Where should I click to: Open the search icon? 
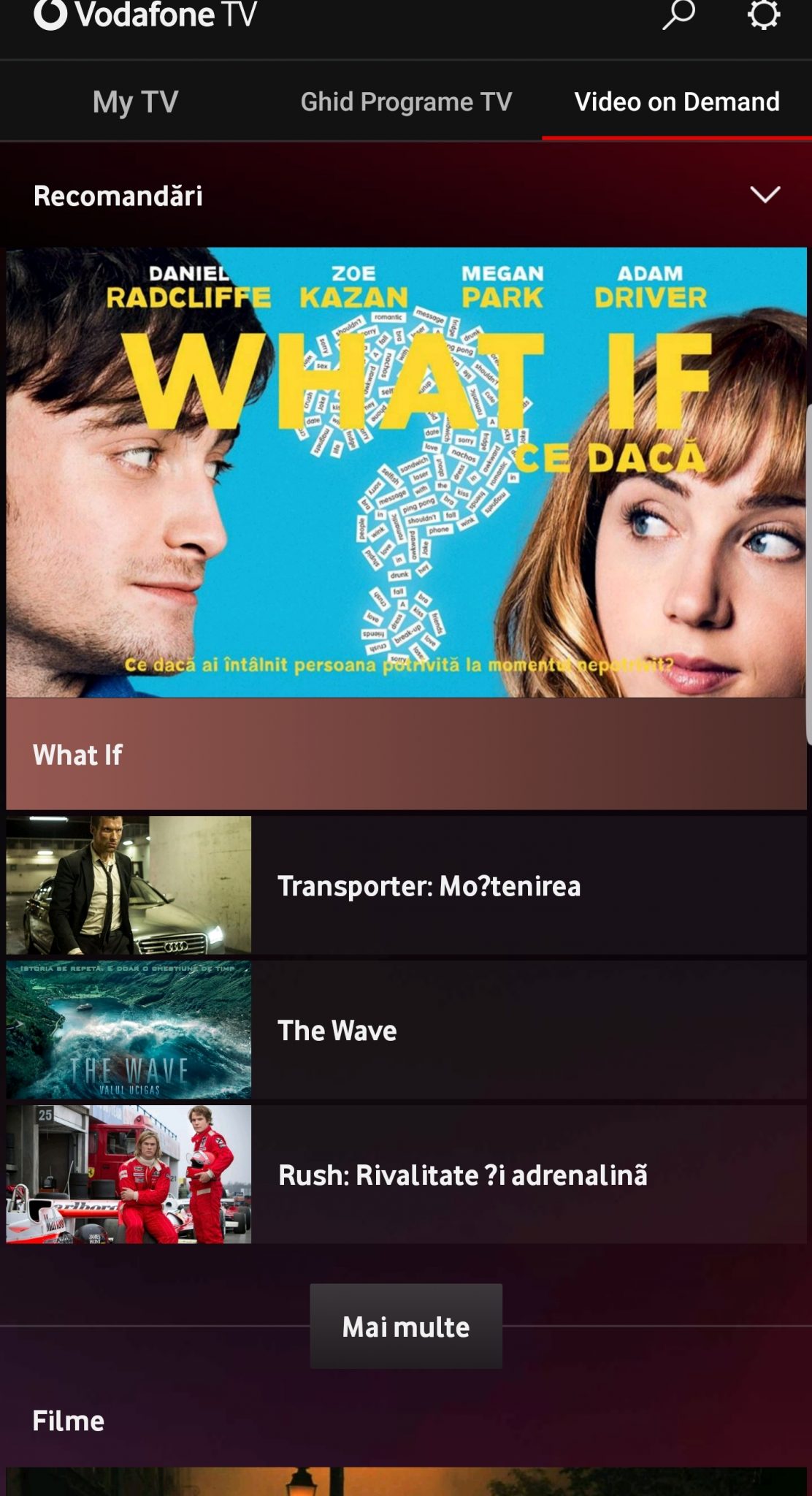click(x=678, y=15)
